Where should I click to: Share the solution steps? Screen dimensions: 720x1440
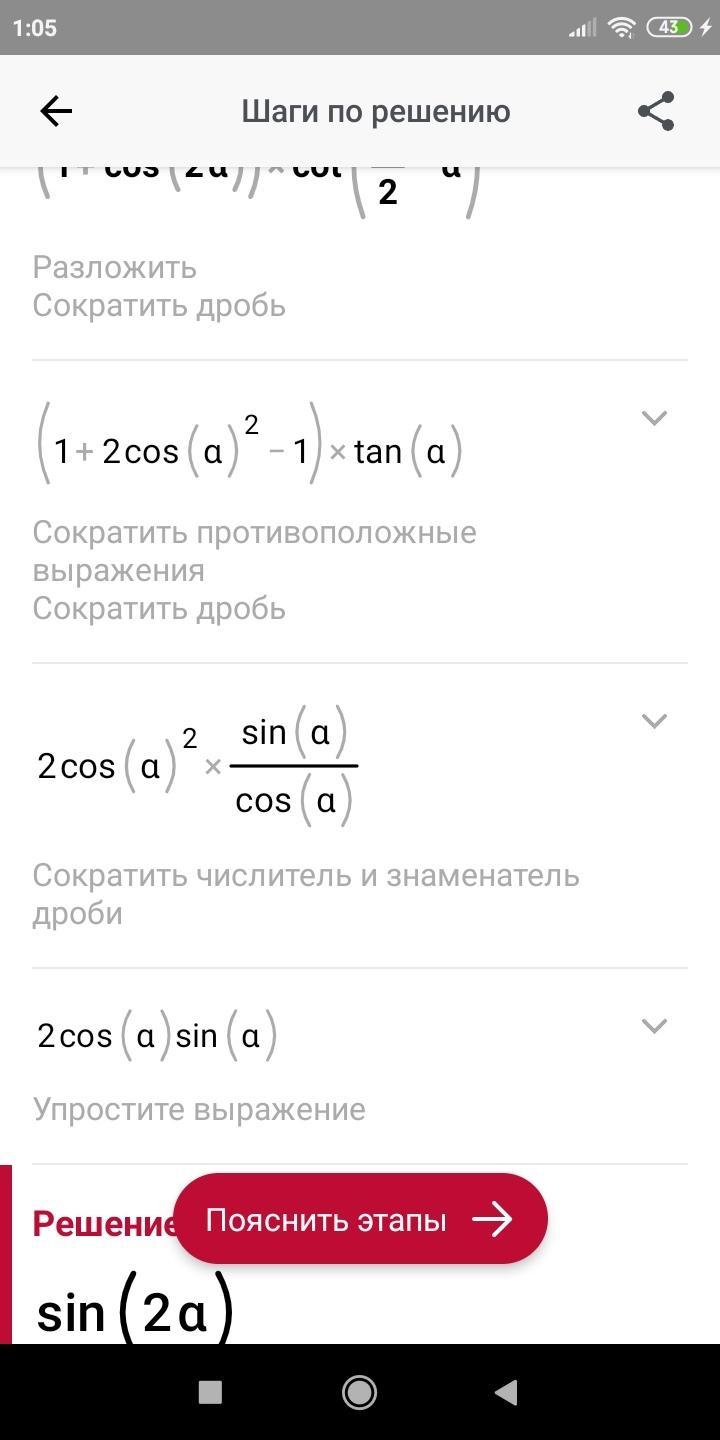click(656, 111)
